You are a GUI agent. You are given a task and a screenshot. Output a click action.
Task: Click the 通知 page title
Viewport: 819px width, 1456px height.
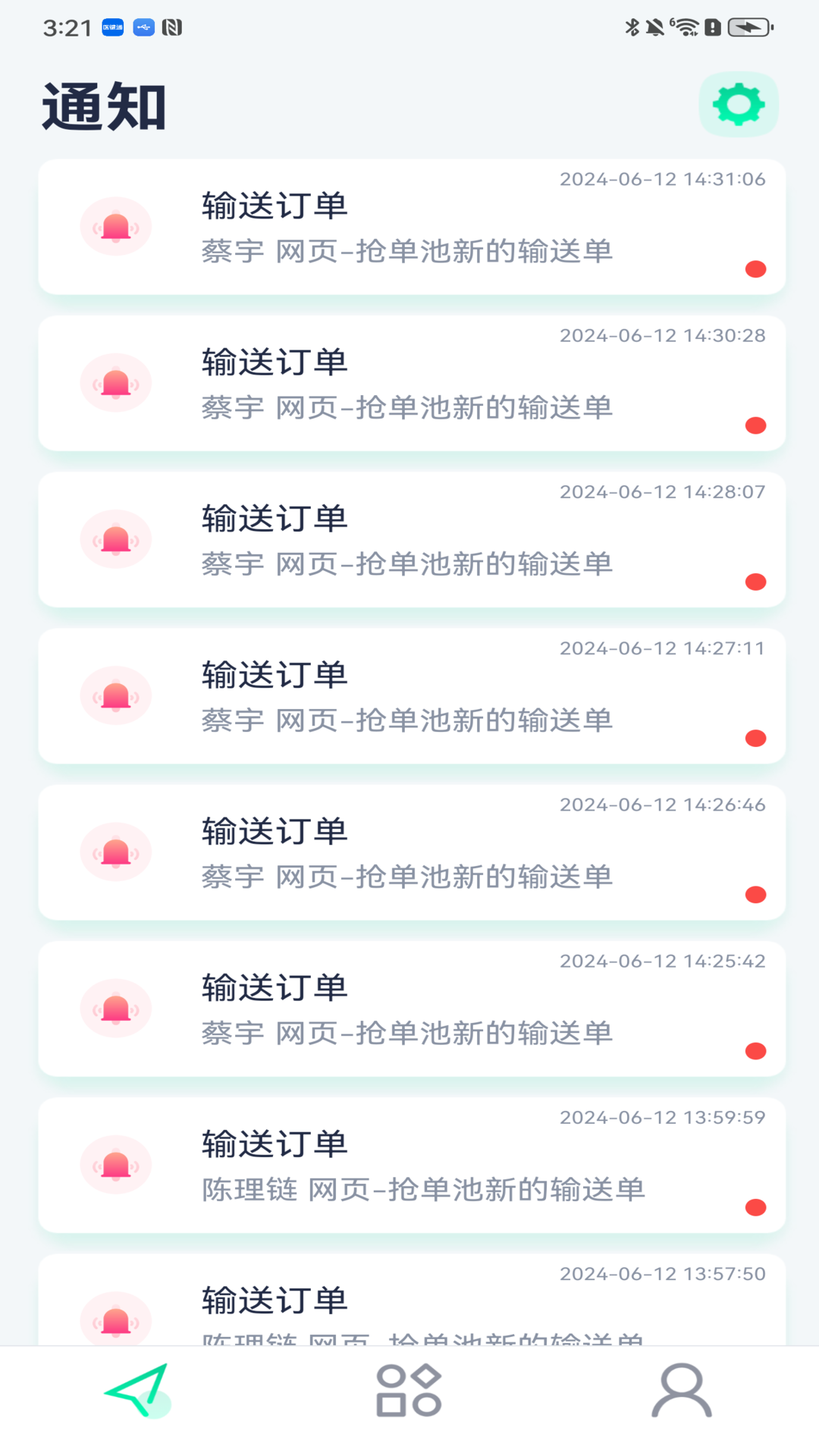[102, 106]
